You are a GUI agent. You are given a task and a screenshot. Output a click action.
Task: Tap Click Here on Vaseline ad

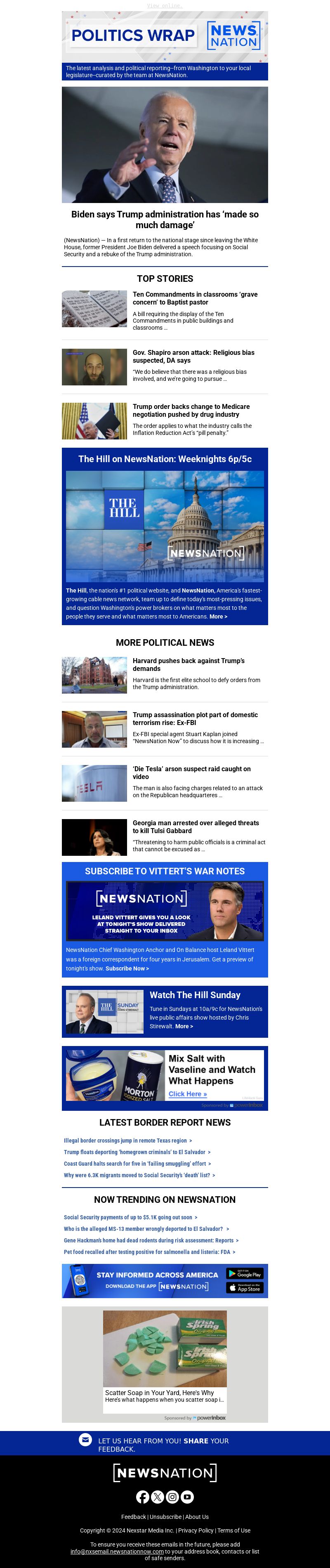coord(188,1094)
